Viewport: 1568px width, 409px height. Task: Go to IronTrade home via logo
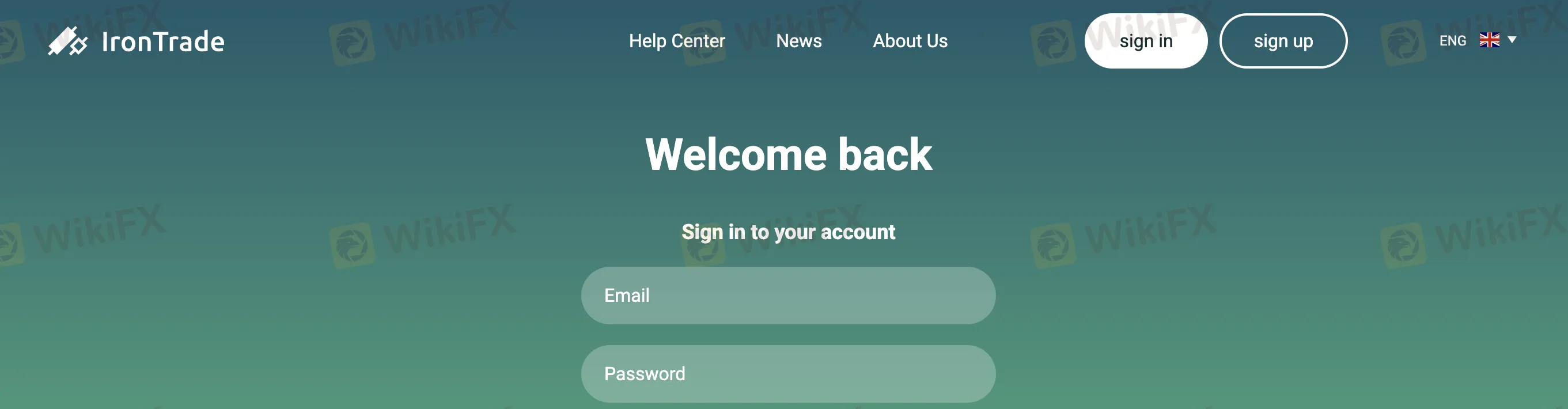137,41
